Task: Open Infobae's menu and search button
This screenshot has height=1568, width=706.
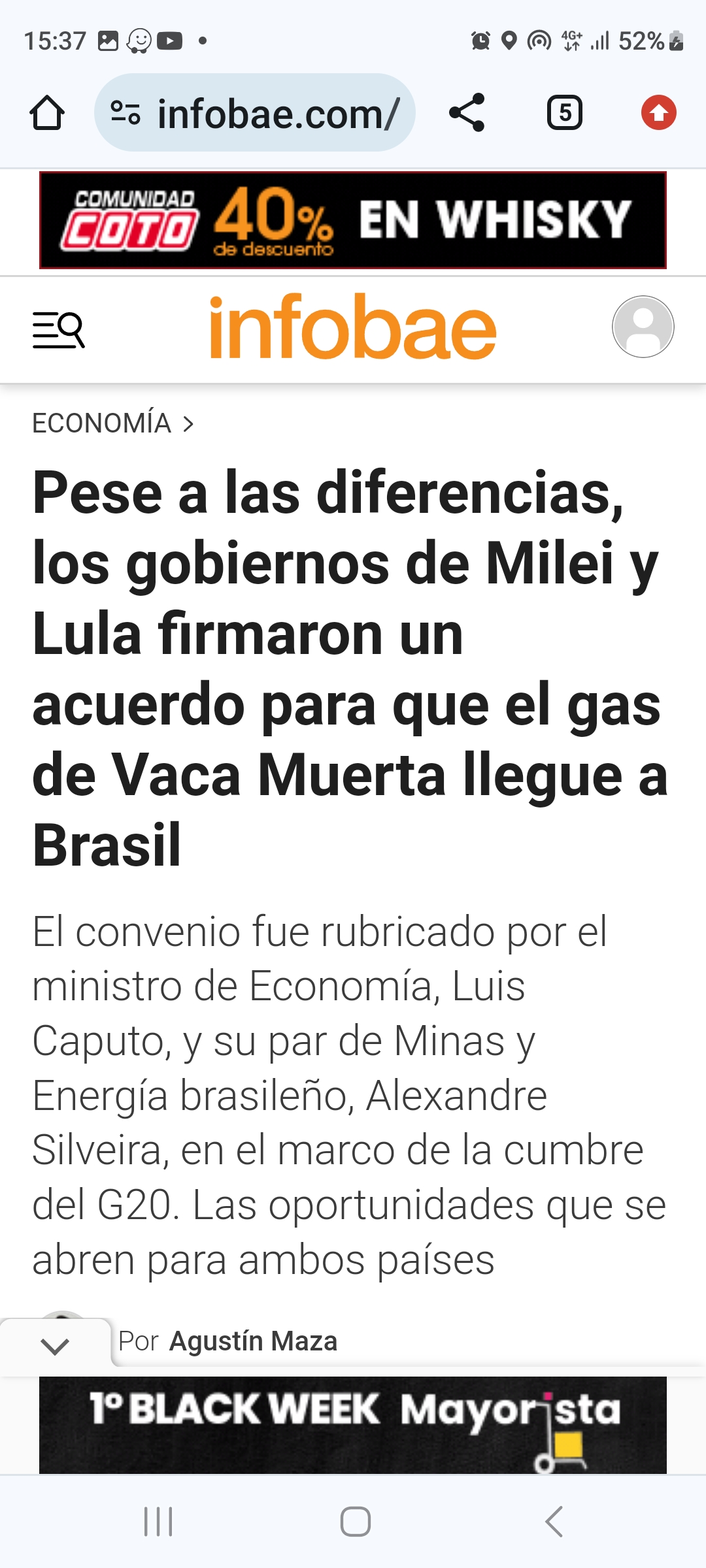Action: [x=59, y=329]
